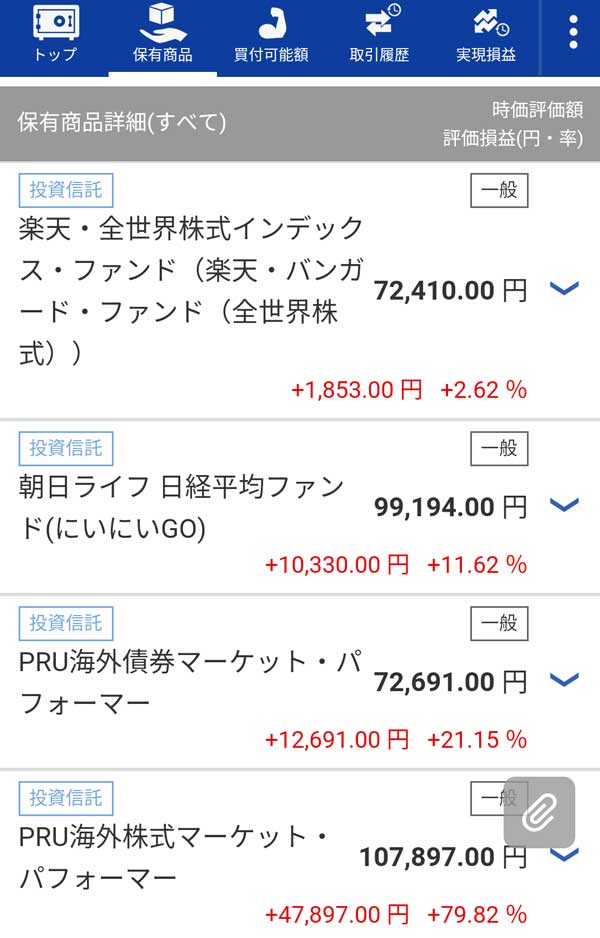
Task: Tap the floating paperclip attachment button
Action: pos(539,813)
